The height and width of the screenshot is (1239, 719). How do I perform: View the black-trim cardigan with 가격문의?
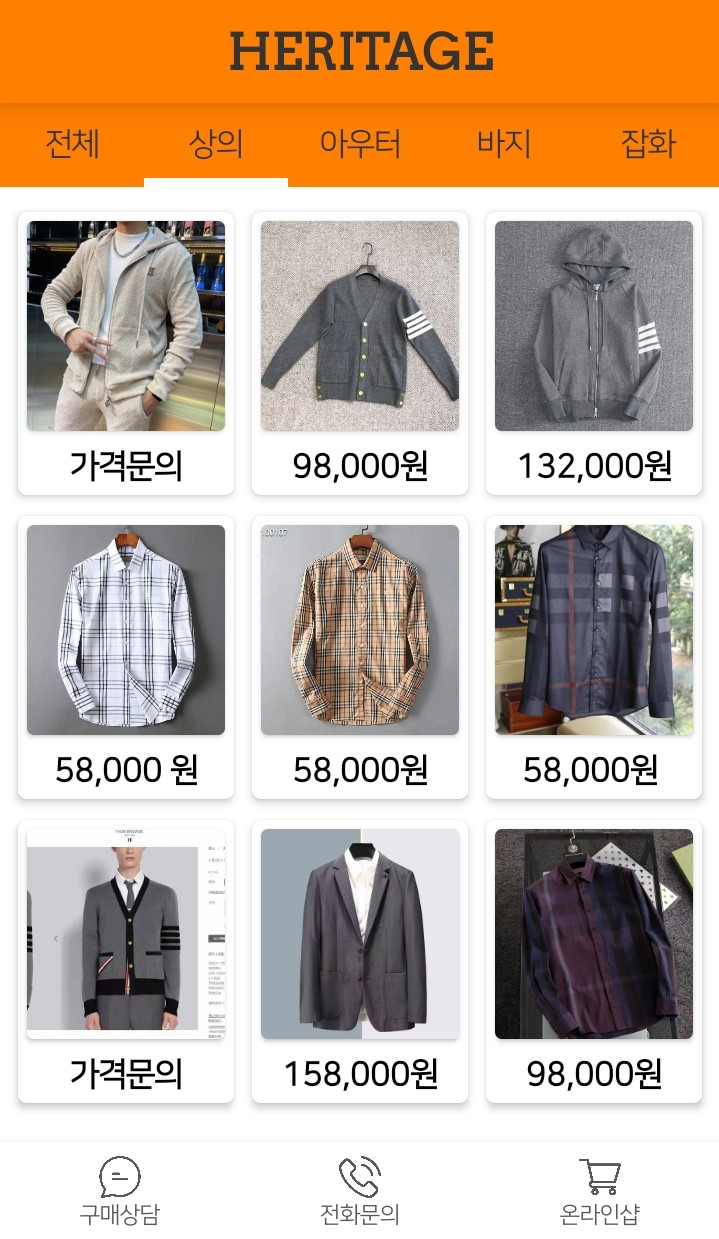pyautogui.click(x=126, y=960)
